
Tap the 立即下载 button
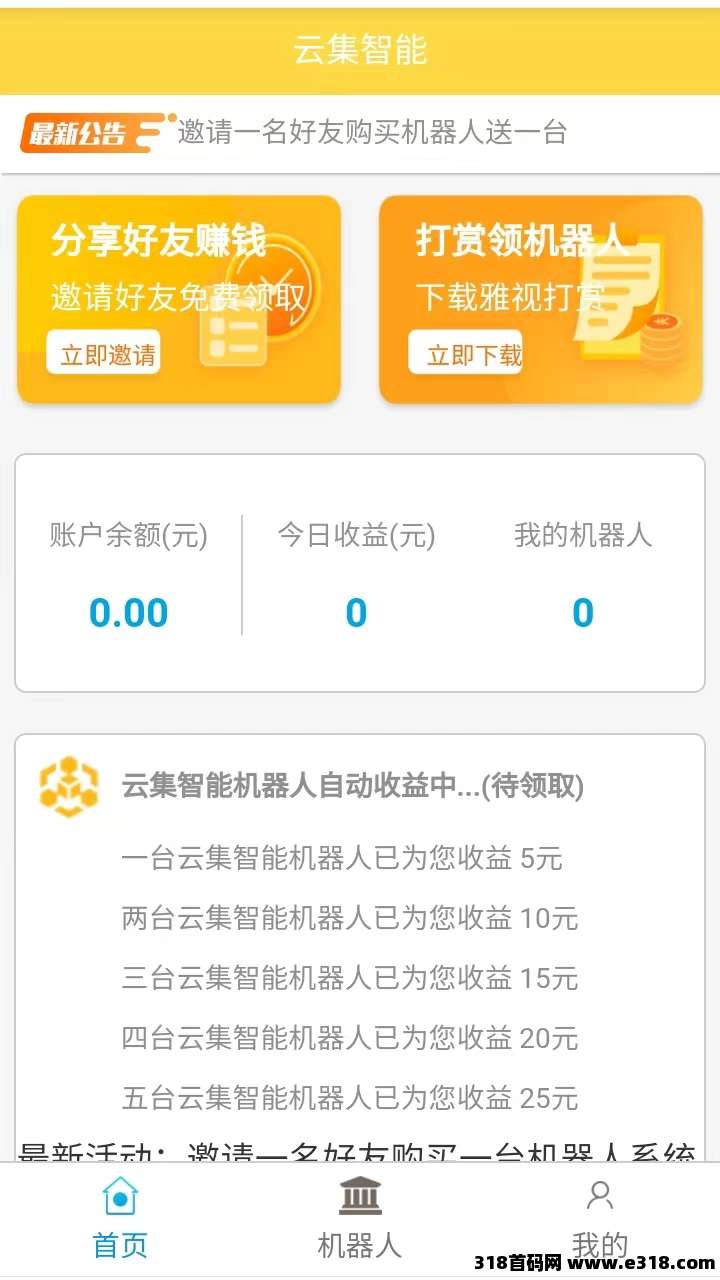click(x=466, y=354)
